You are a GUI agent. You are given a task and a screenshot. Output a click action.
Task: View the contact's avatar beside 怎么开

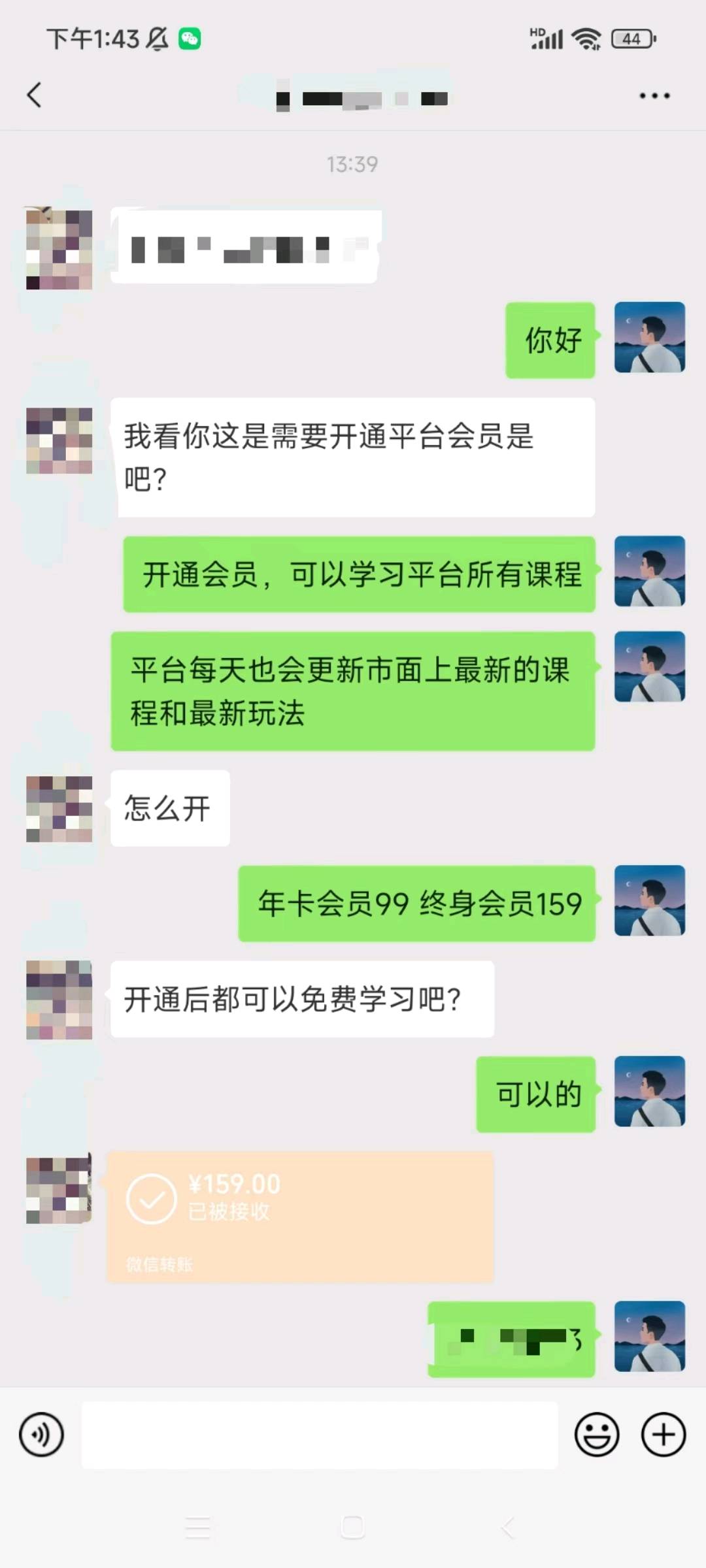coord(59,809)
